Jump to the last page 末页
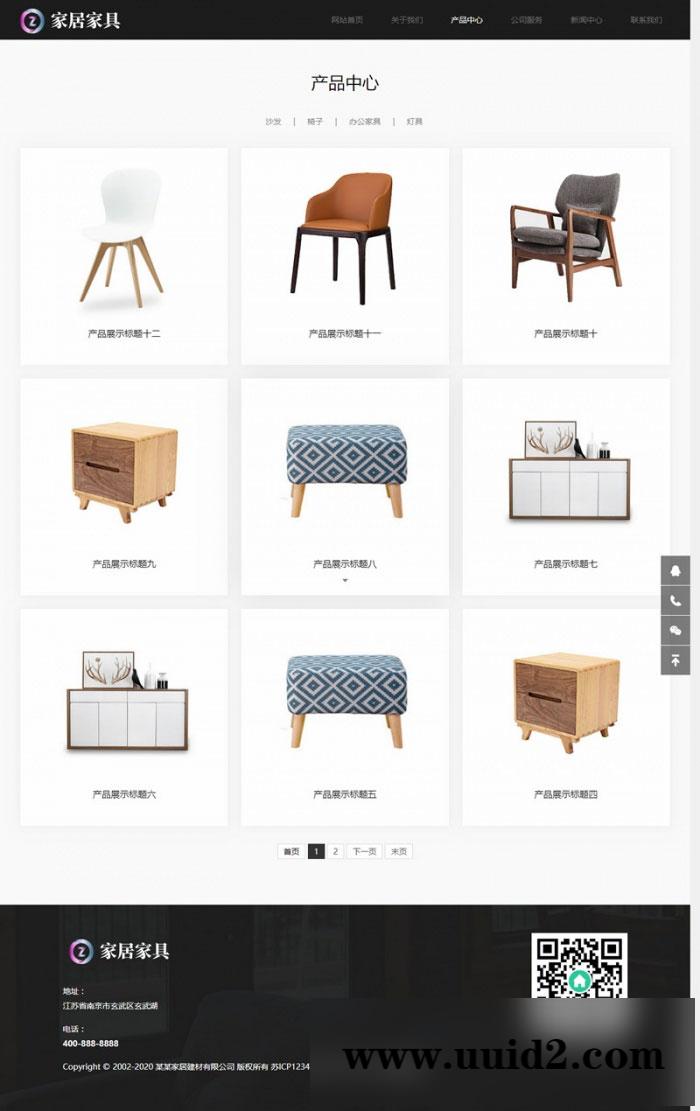Image resolution: width=700 pixels, height=1111 pixels. pyautogui.click(x=399, y=852)
